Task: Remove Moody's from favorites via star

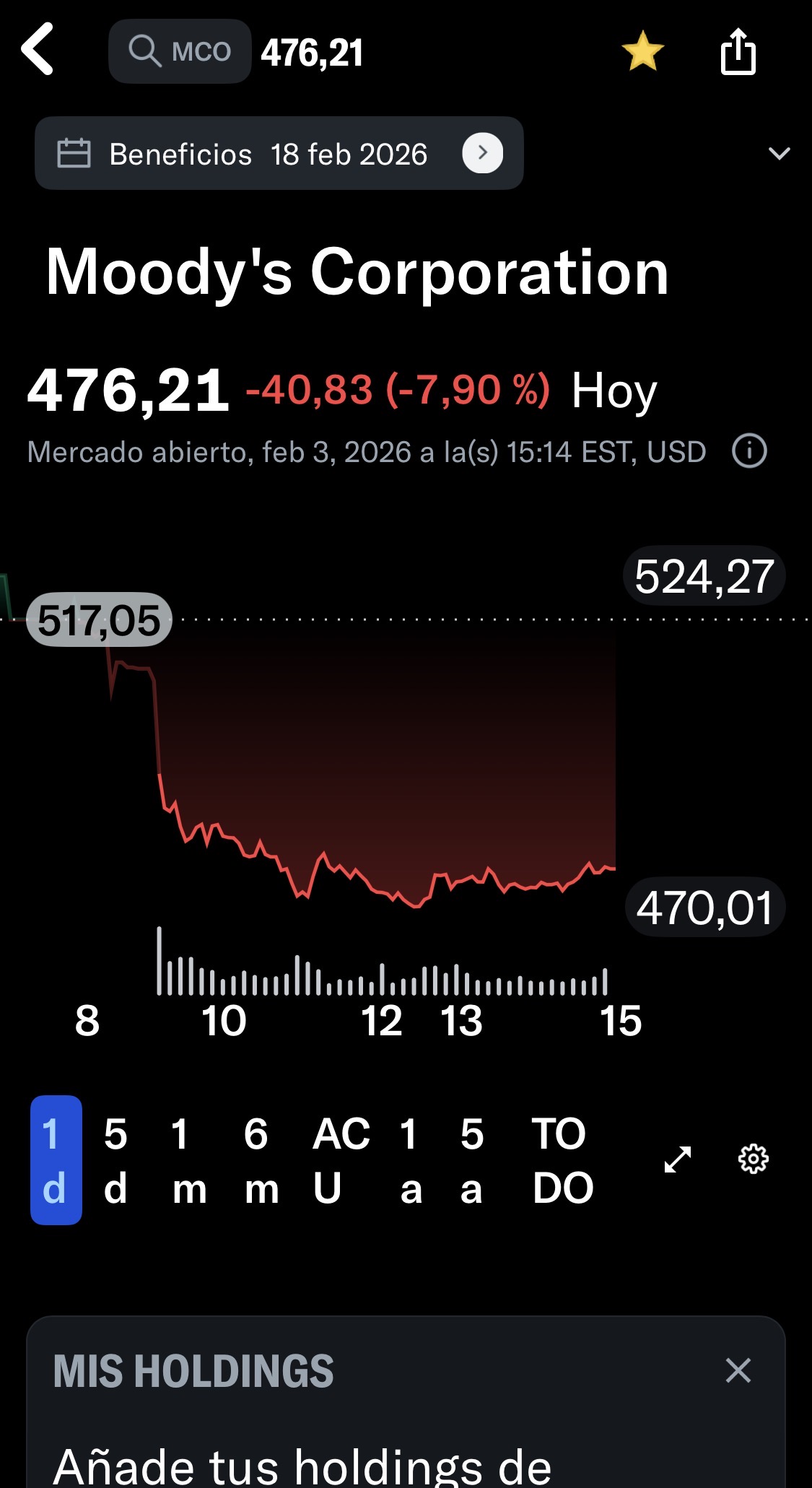Action: pos(642,51)
